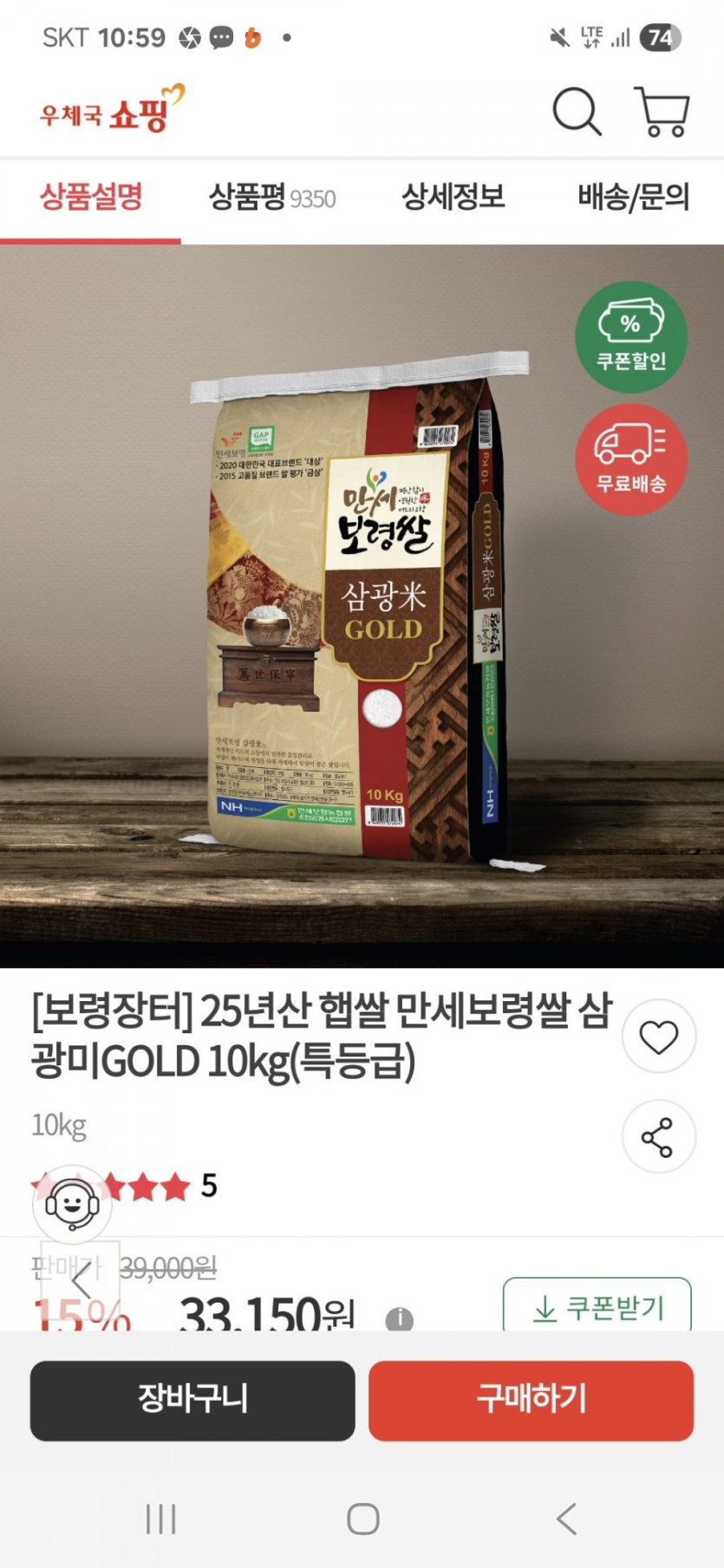Switch to the 상품평 reviews tab
The image size is (724, 1568).
tap(271, 198)
